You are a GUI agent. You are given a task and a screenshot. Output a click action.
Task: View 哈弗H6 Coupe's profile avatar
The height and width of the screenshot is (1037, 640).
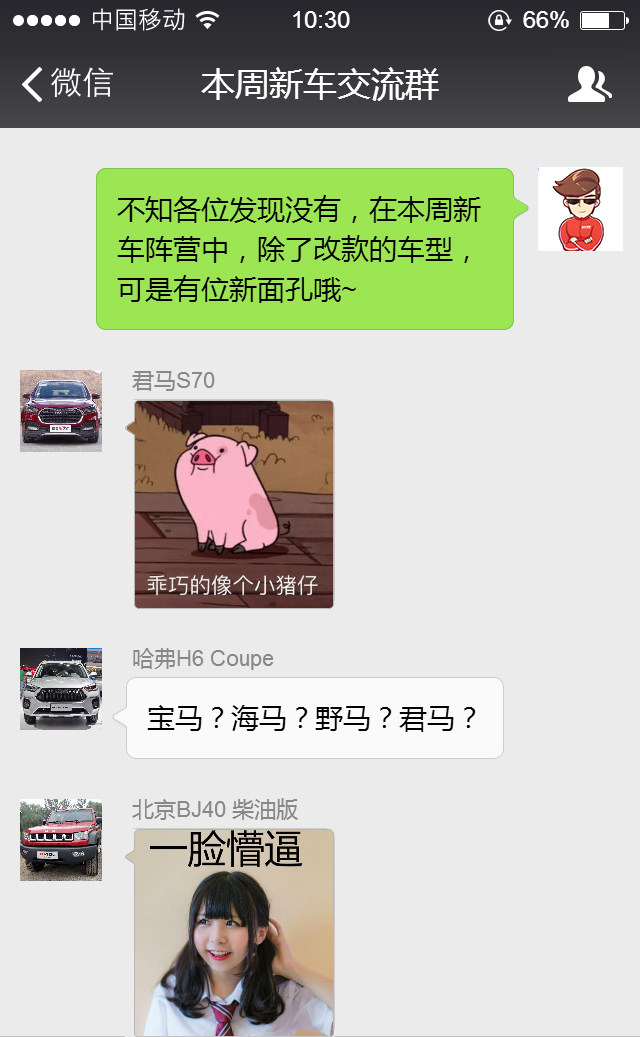[x=61, y=688]
